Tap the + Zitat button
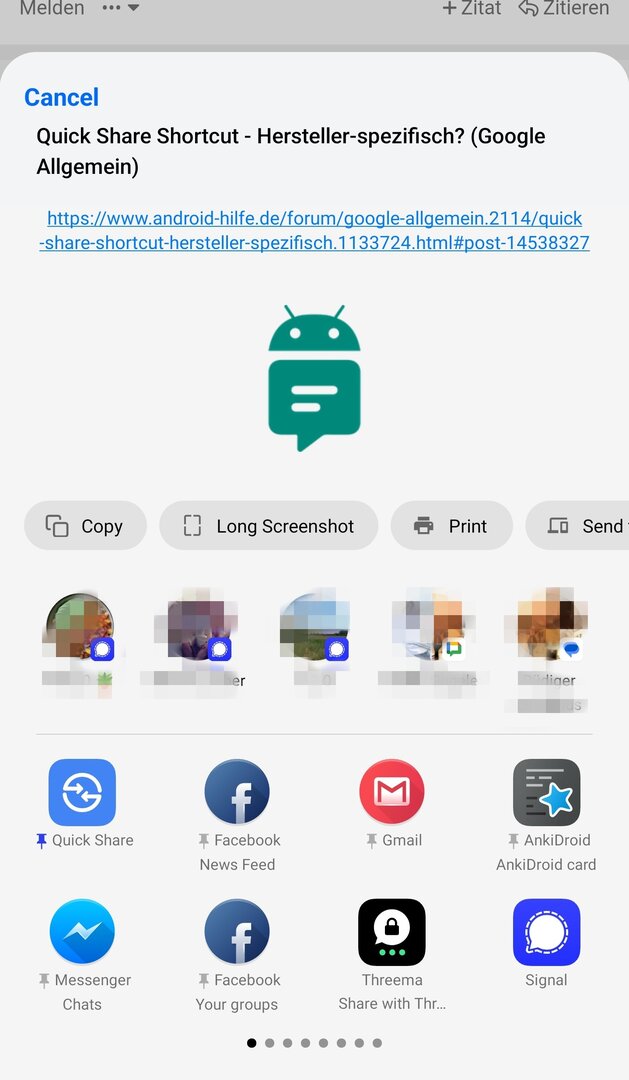Screen dimensions: 629x1080 pyautogui.click(x=472, y=9)
